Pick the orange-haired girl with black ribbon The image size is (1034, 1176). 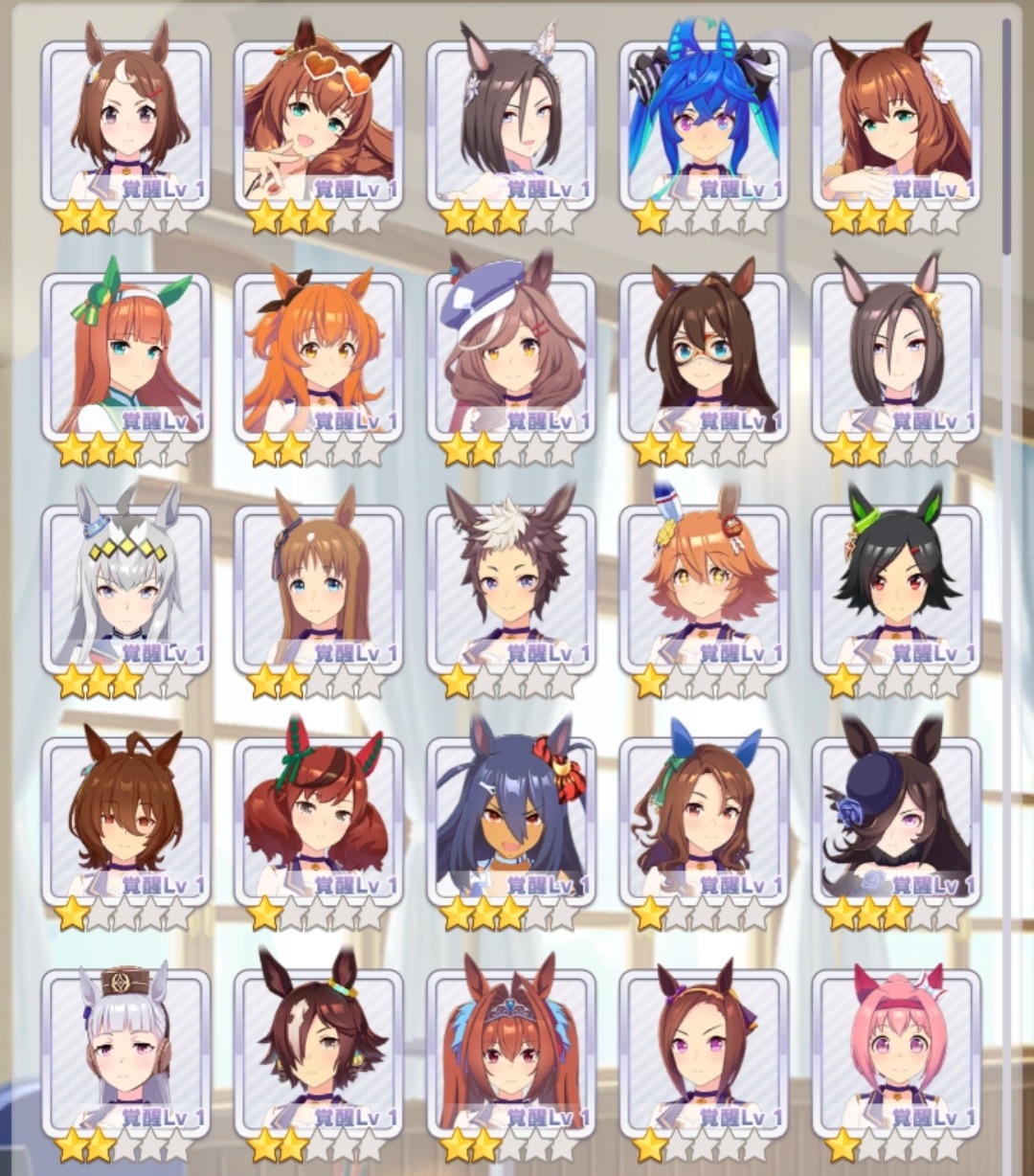318,356
